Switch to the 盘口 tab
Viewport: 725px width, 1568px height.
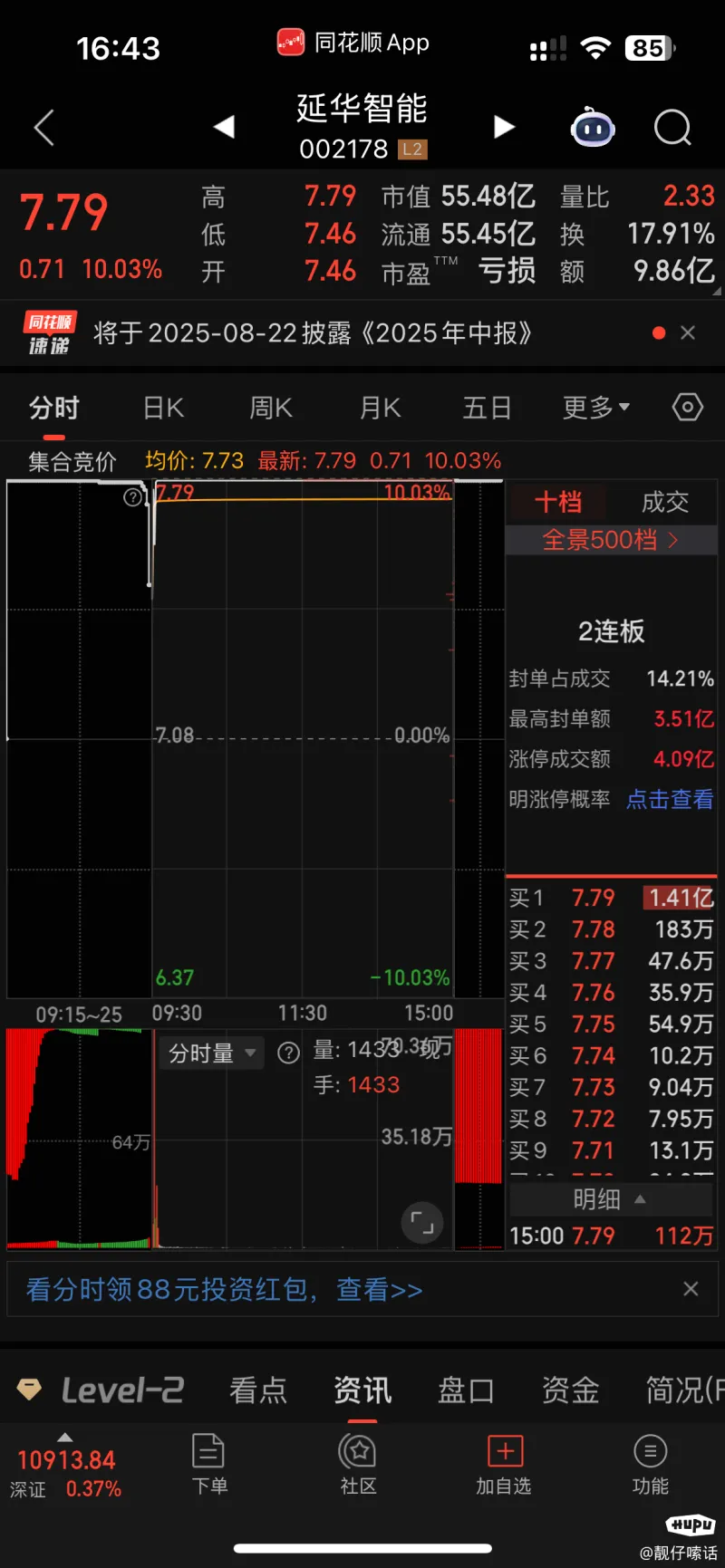pos(466,1390)
